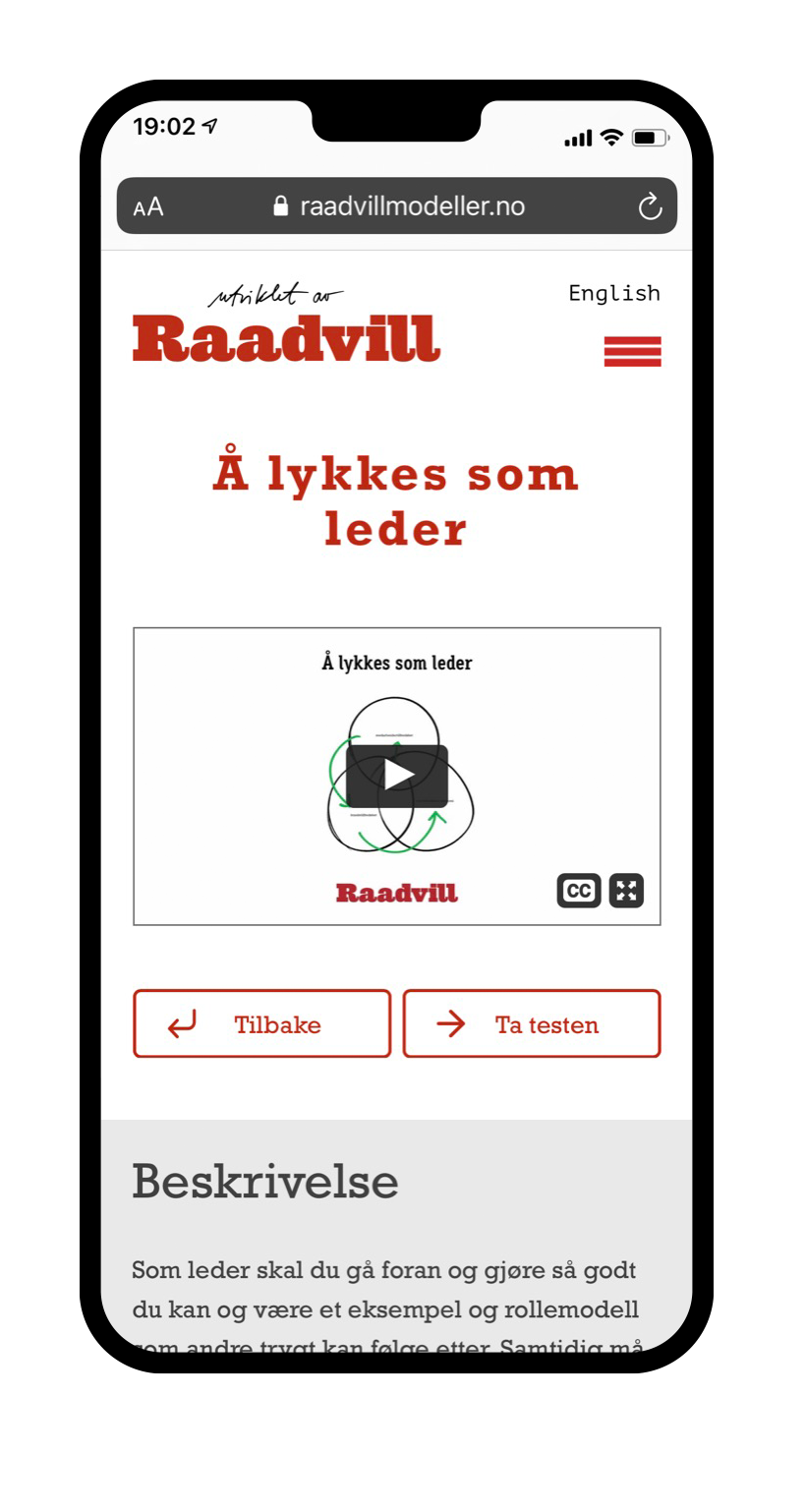Expand the video to fullscreen
Viewport: 805px width, 1512px height.
pos(626,891)
